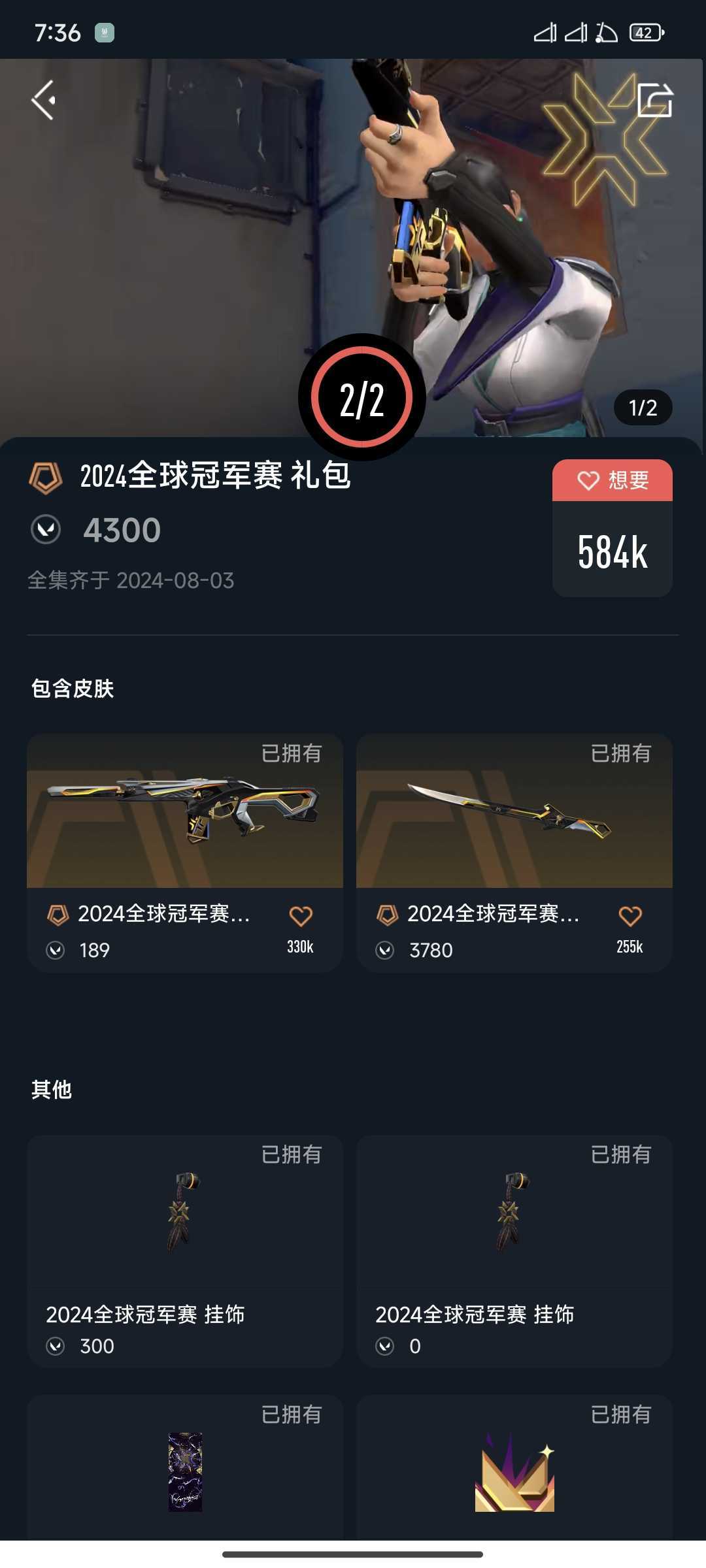Open the gold crown title item
Image resolution: width=706 pixels, height=1568 pixels.
click(514, 1467)
